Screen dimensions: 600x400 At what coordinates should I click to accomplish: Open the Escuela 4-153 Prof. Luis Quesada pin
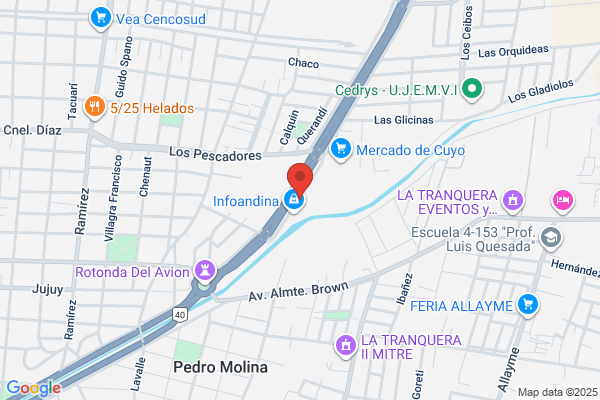pos(551,239)
